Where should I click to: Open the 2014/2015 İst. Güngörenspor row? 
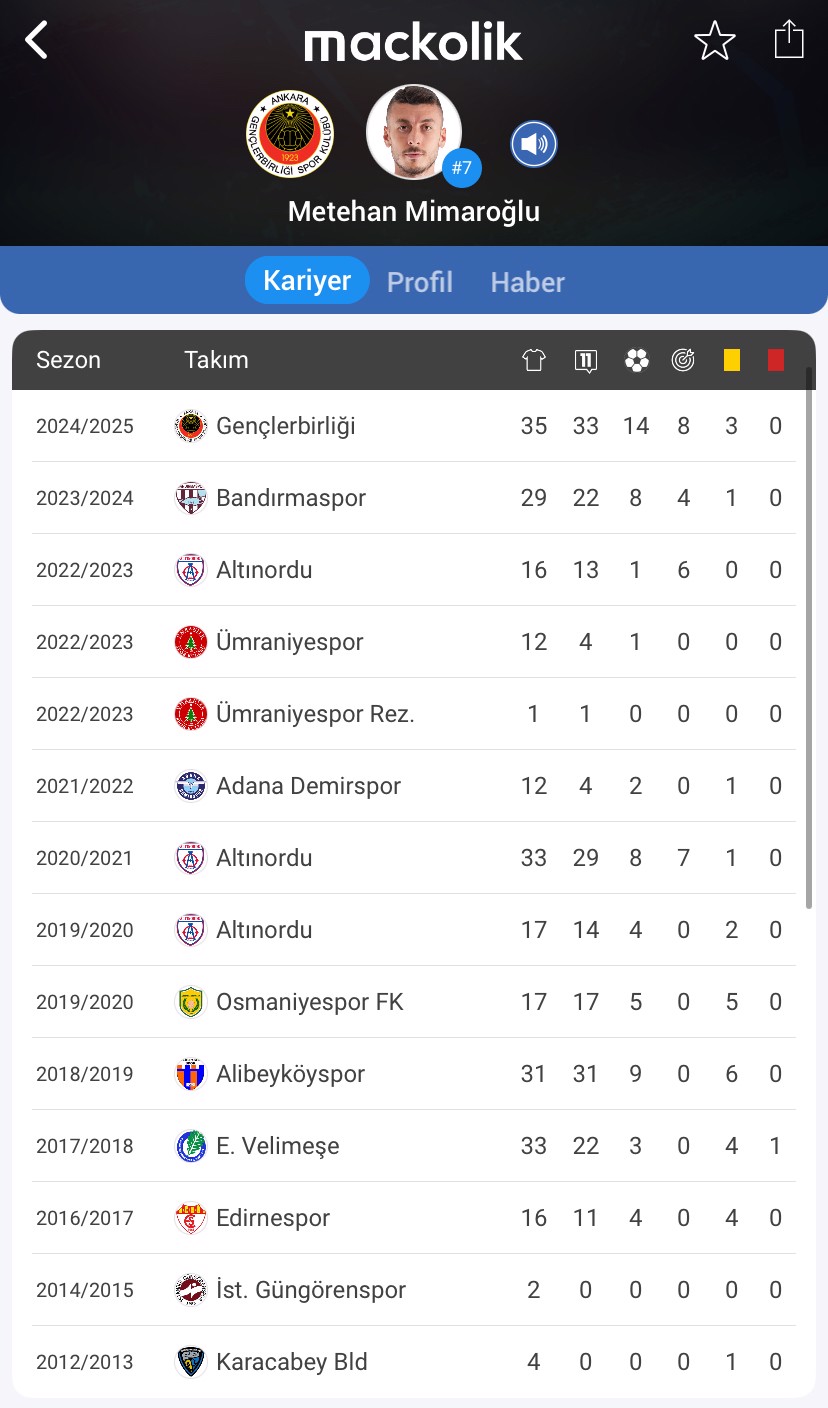[414, 1290]
